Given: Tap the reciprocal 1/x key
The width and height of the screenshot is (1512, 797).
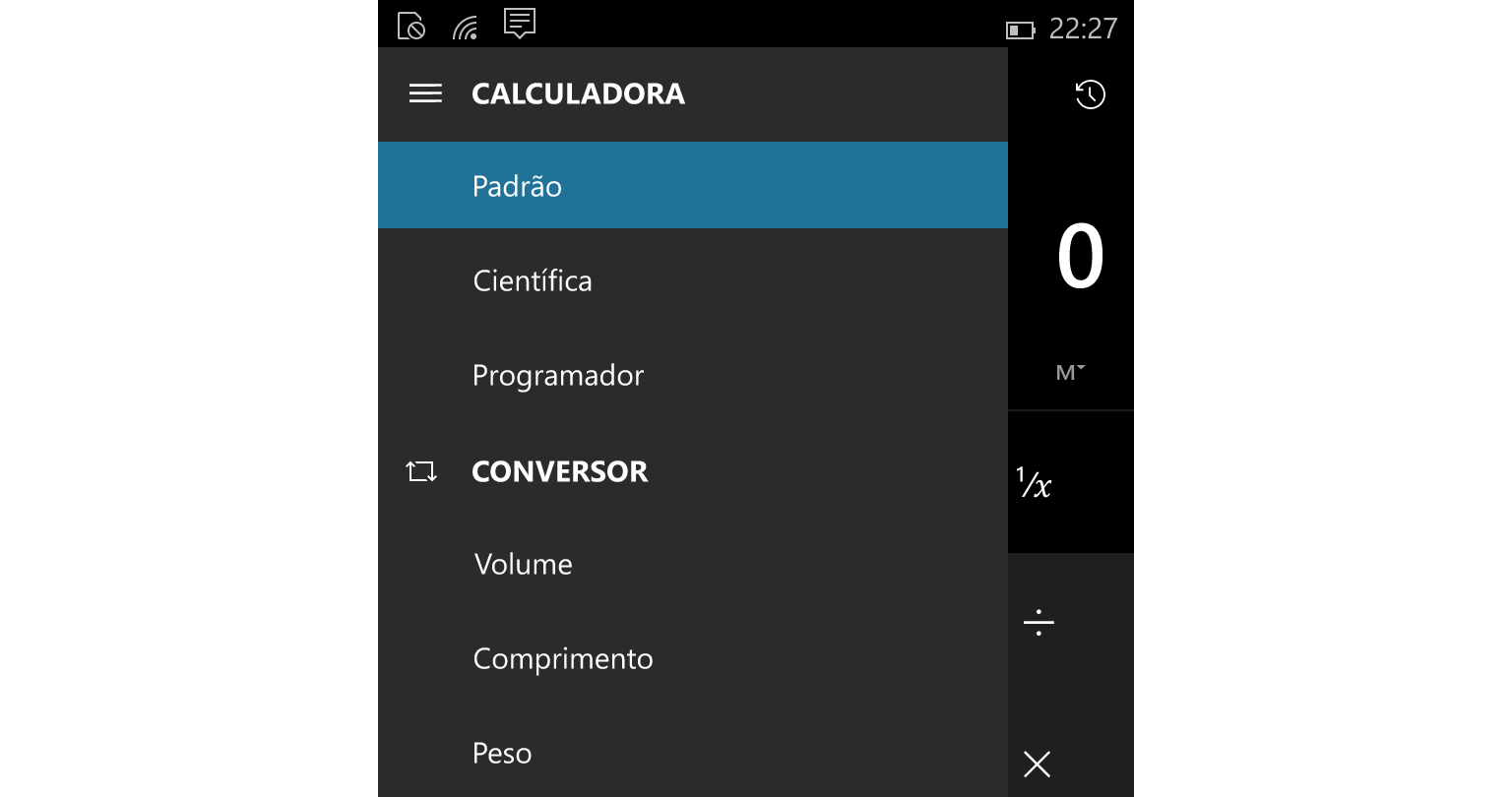Looking at the screenshot, I should [1036, 483].
